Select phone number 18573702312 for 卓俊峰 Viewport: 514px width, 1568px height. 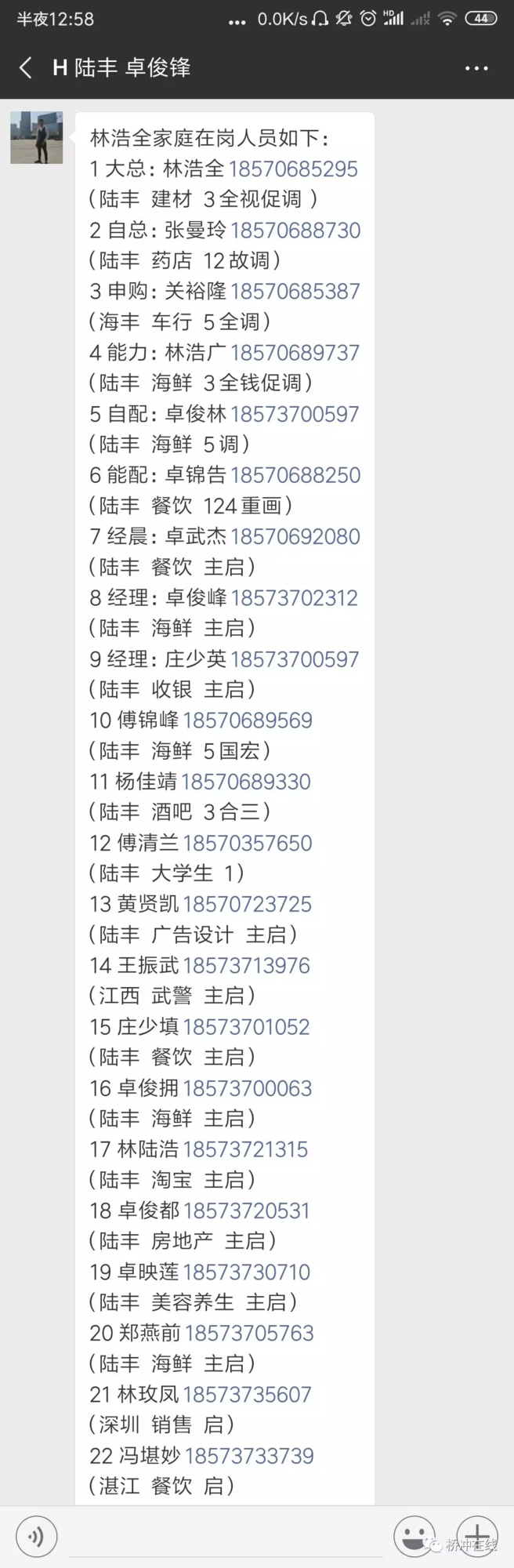point(295,597)
